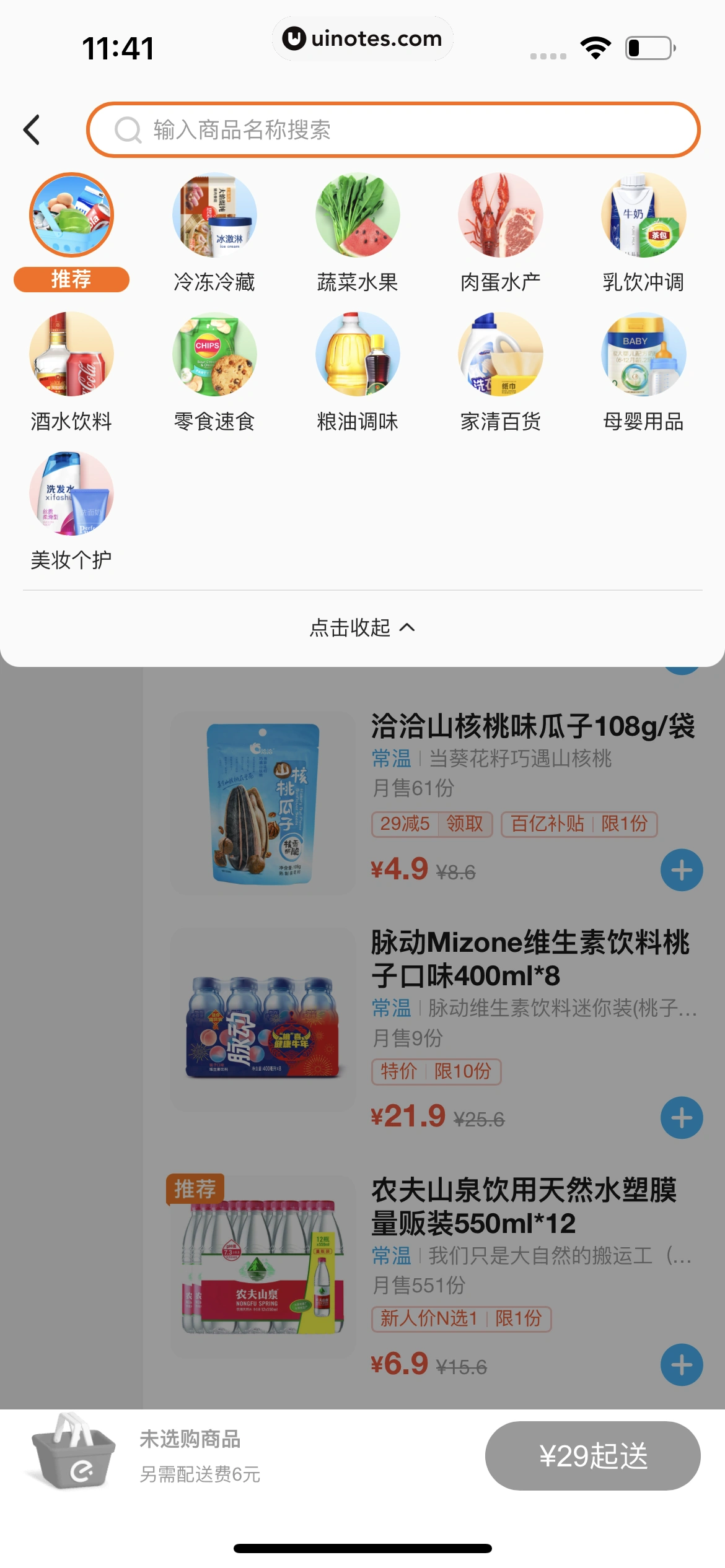Viewport: 725px width, 1568px height.
Task: Collapse the category panel via 点击收起
Action: click(x=362, y=627)
